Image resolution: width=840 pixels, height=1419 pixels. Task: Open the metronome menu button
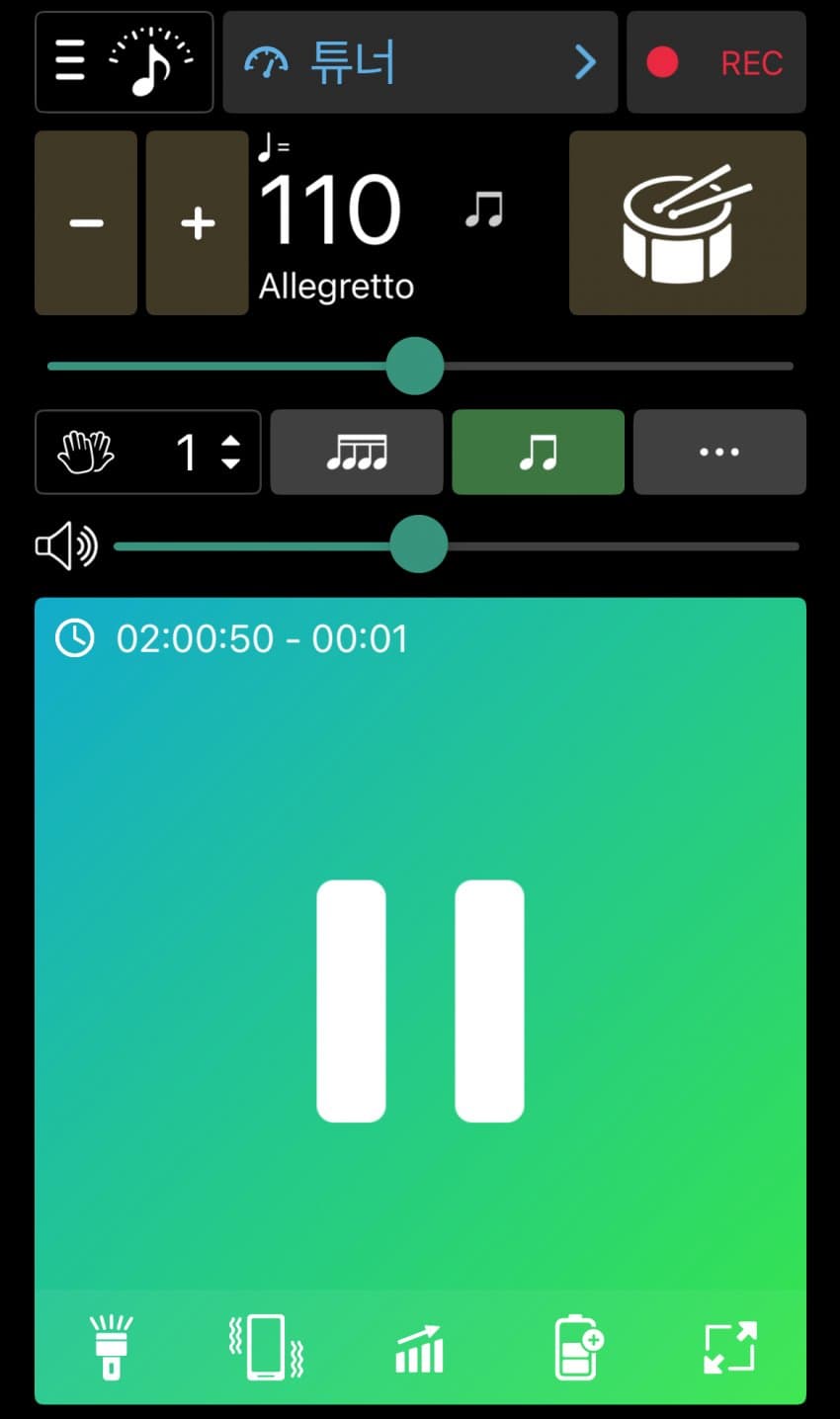tap(124, 62)
